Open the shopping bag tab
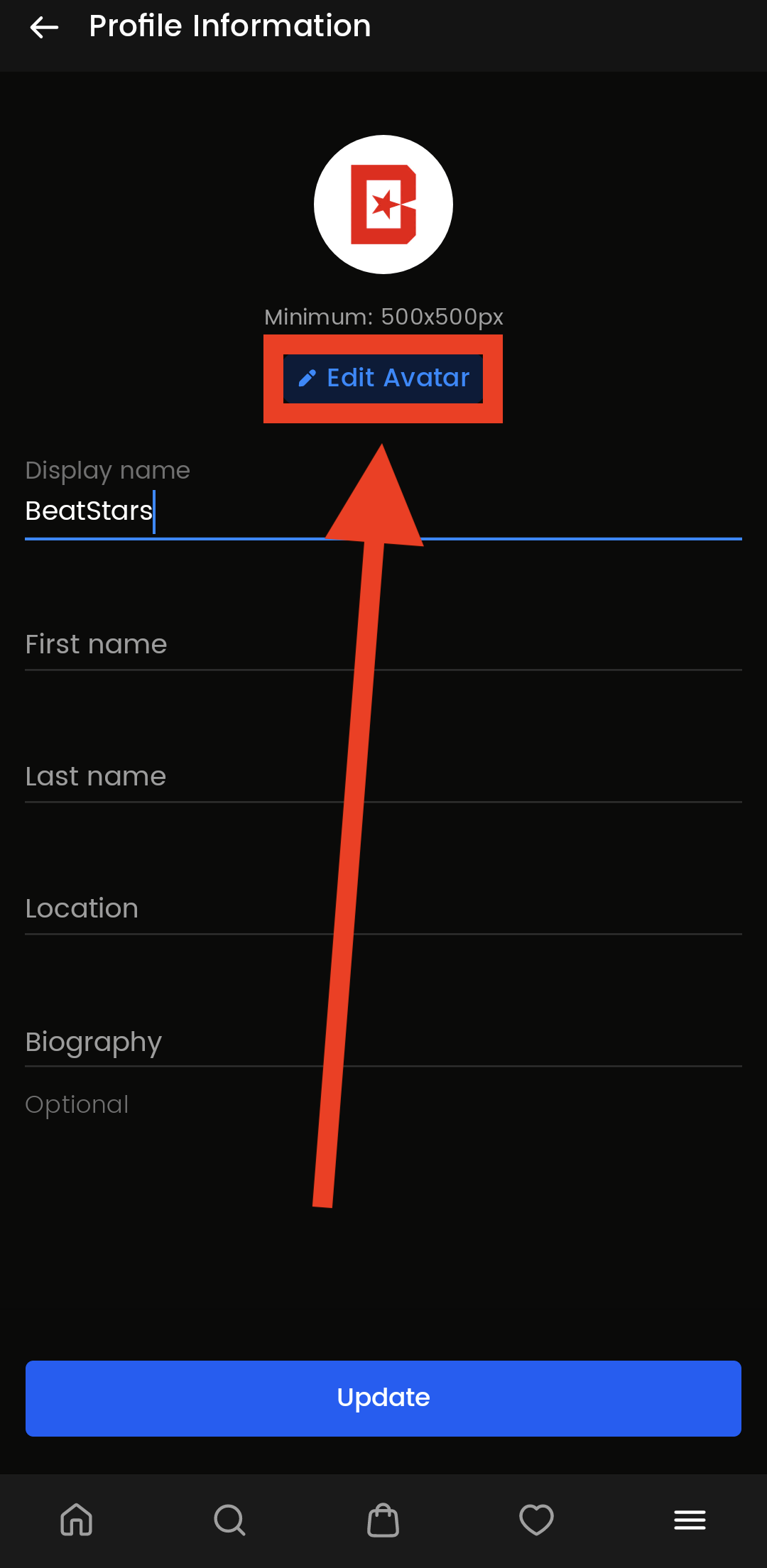 click(383, 1520)
